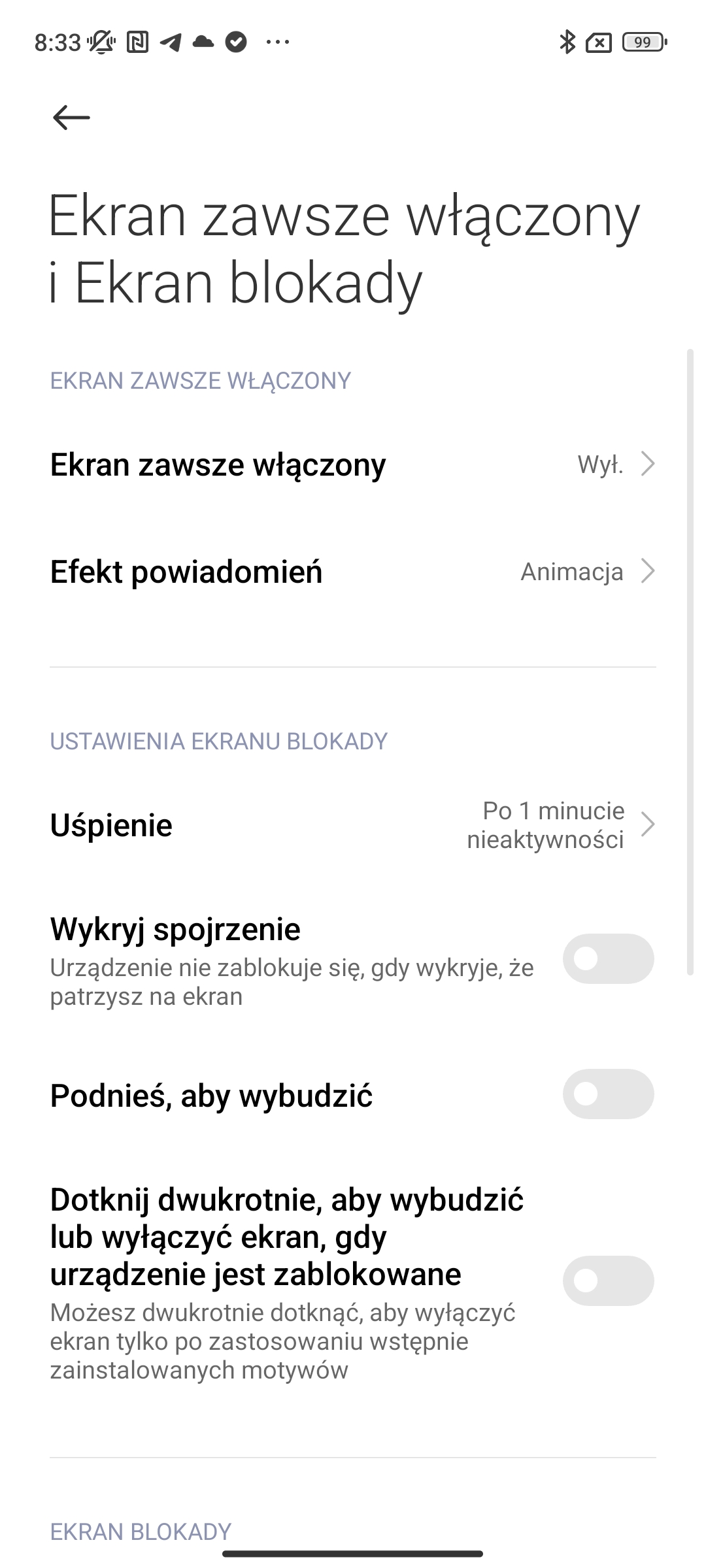Enable Wykryj spojrzenie switch
This screenshot has height=1568, width=706.
click(607, 958)
